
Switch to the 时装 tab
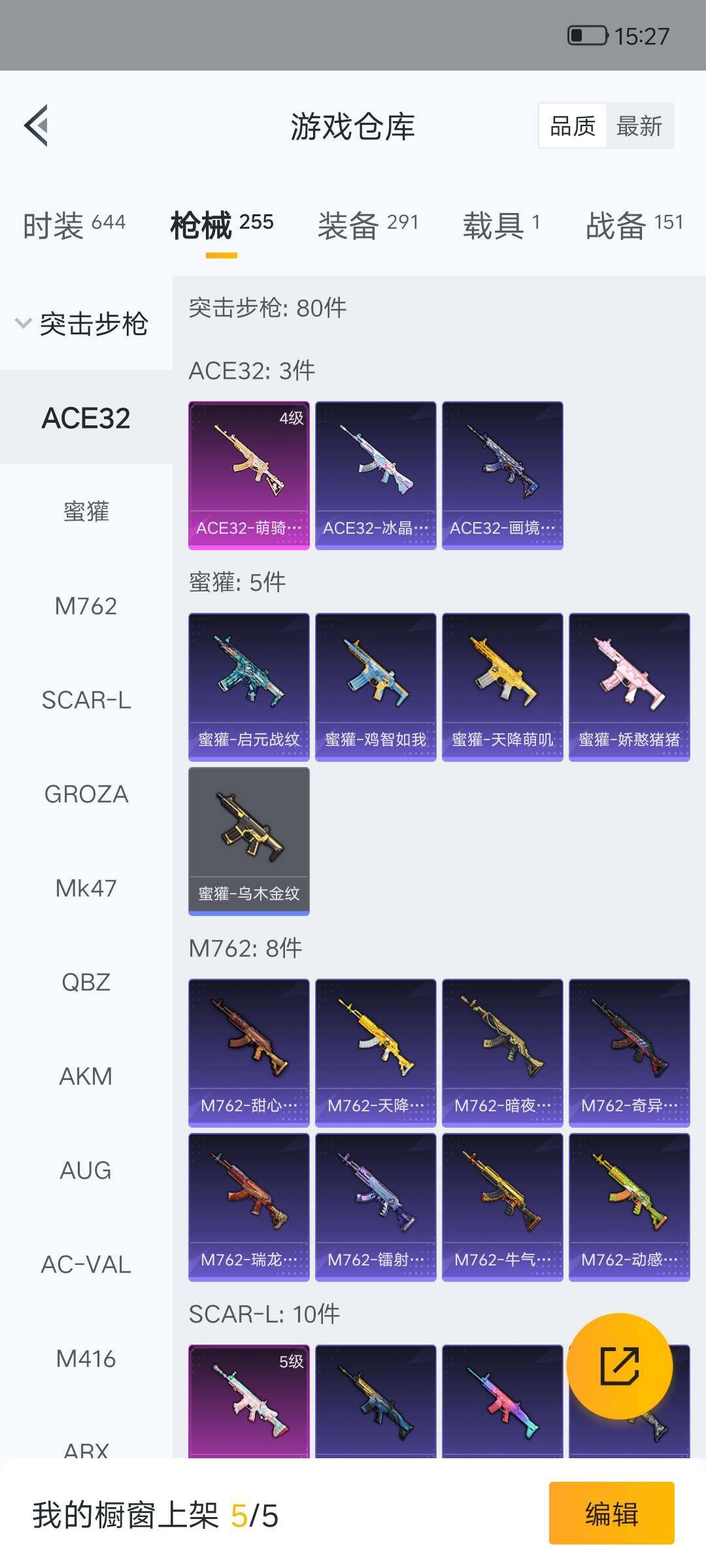tap(74, 225)
